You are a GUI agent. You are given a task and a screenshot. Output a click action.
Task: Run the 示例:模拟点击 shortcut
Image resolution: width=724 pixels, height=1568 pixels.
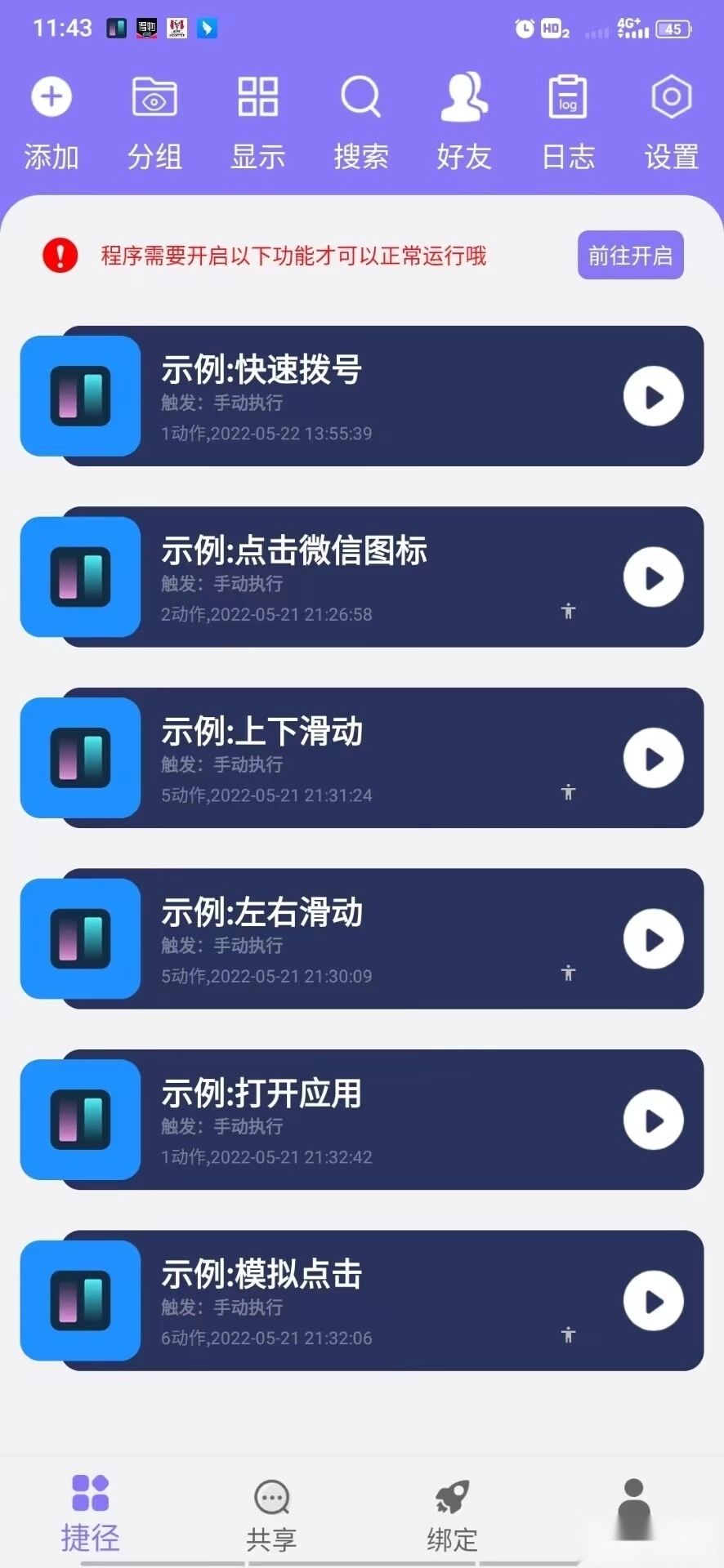coord(653,1302)
